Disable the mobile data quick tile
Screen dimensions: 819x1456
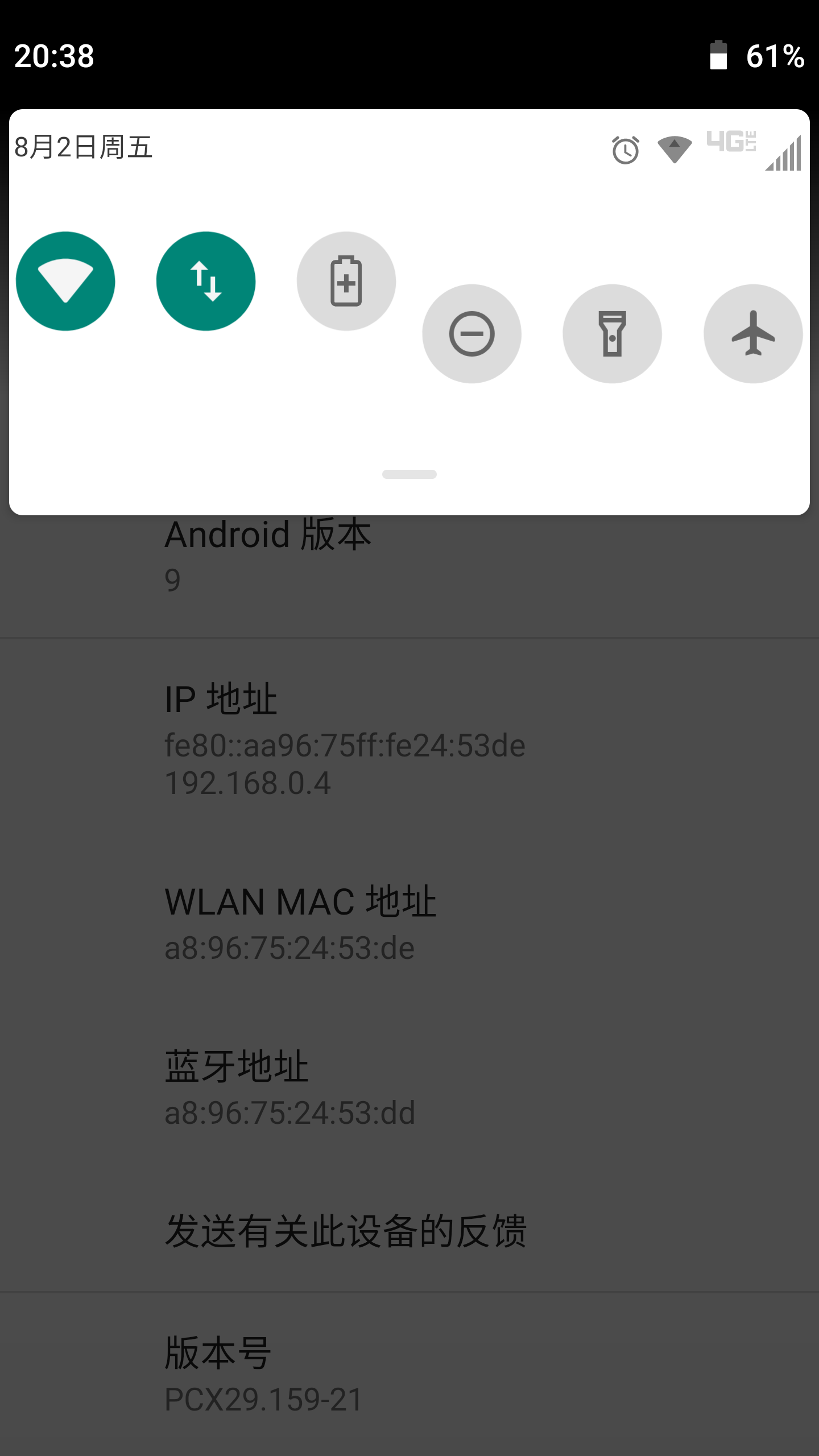point(206,281)
